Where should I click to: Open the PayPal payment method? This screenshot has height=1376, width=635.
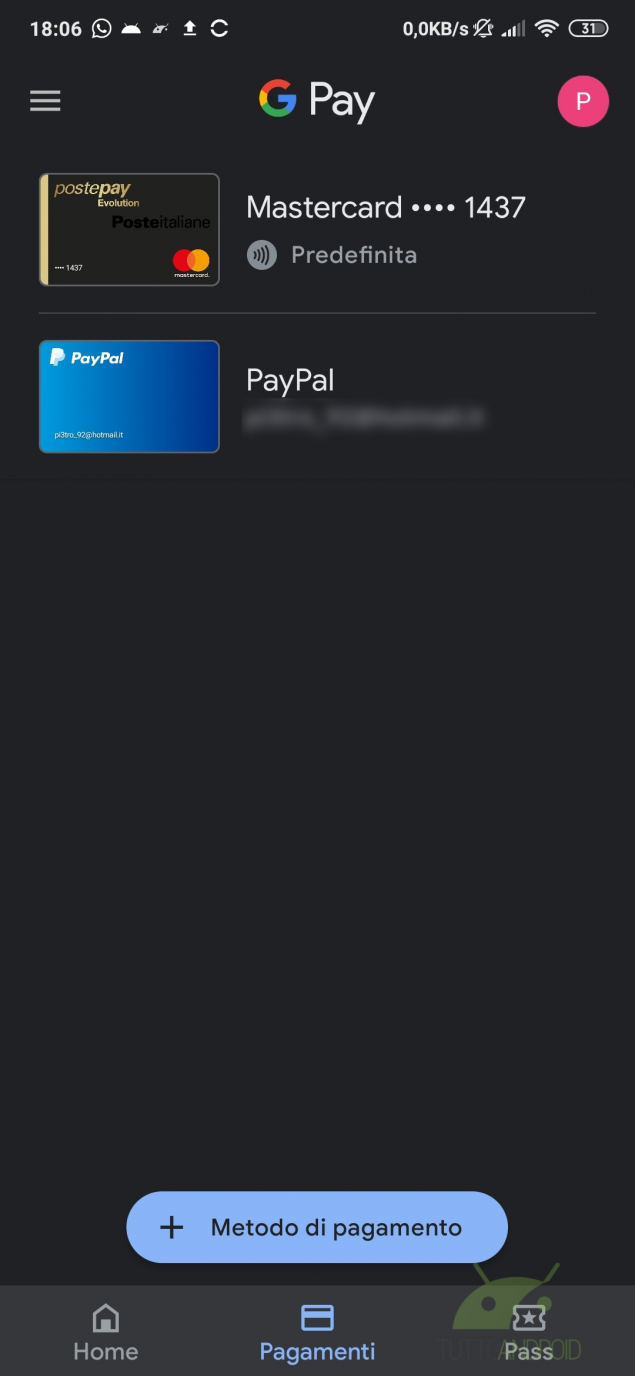tap(317, 396)
